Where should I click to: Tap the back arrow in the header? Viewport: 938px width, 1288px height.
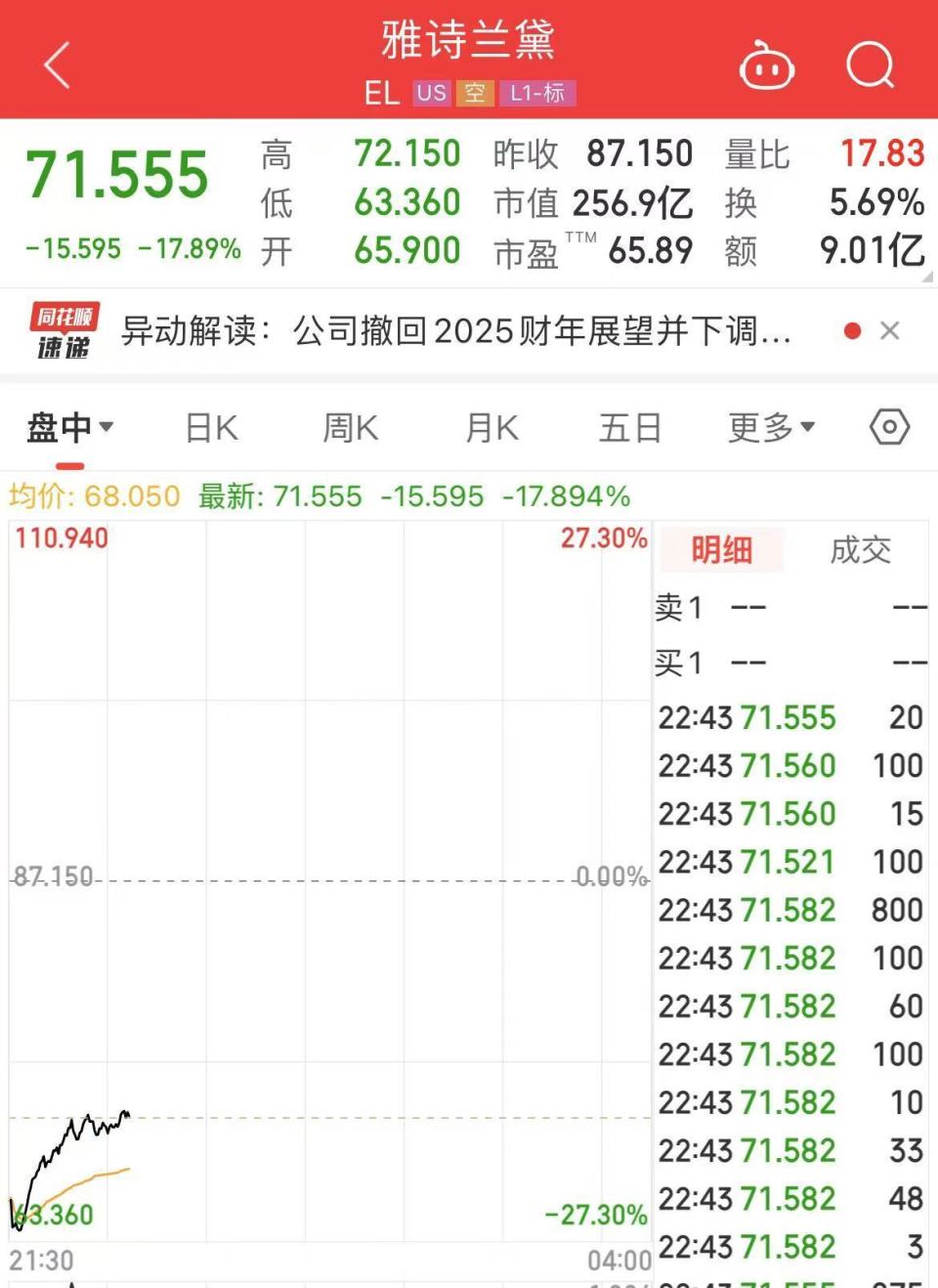56,64
